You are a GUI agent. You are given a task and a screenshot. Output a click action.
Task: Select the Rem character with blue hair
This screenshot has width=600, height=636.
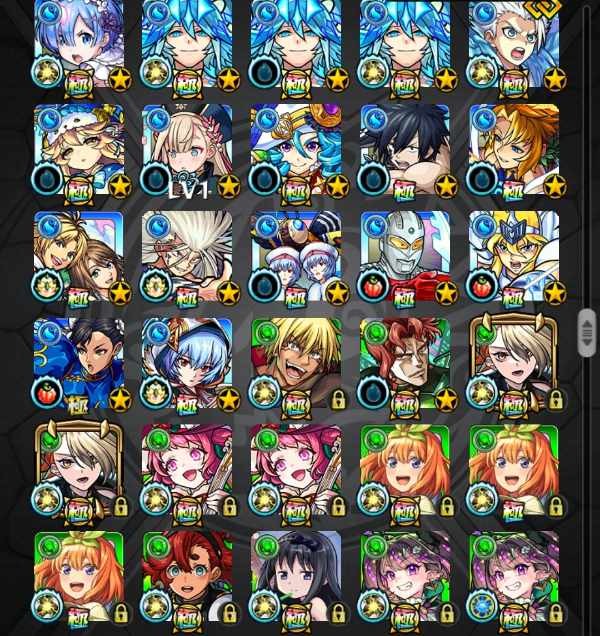click(78, 45)
